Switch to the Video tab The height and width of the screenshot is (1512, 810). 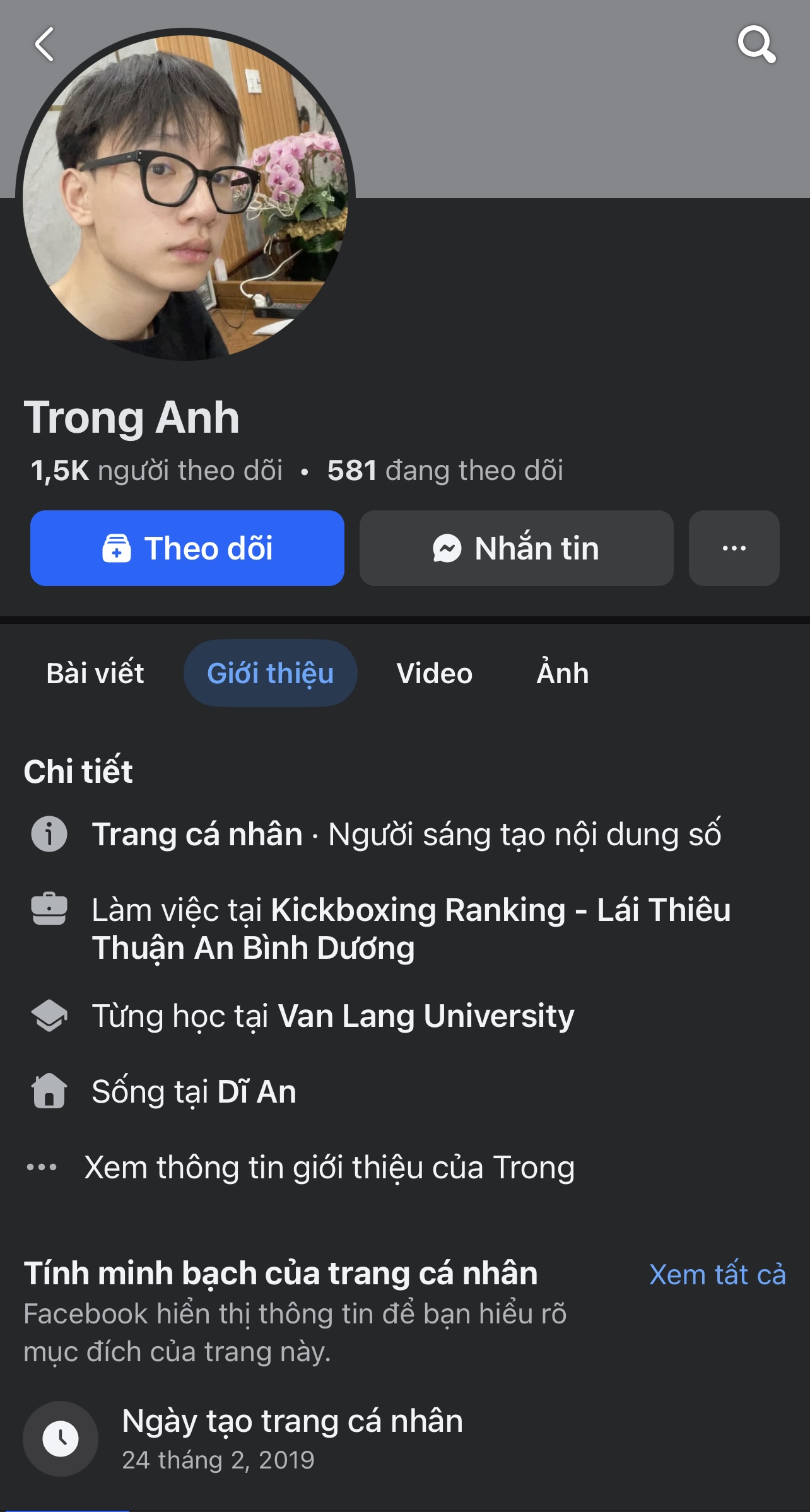[434, 673]
